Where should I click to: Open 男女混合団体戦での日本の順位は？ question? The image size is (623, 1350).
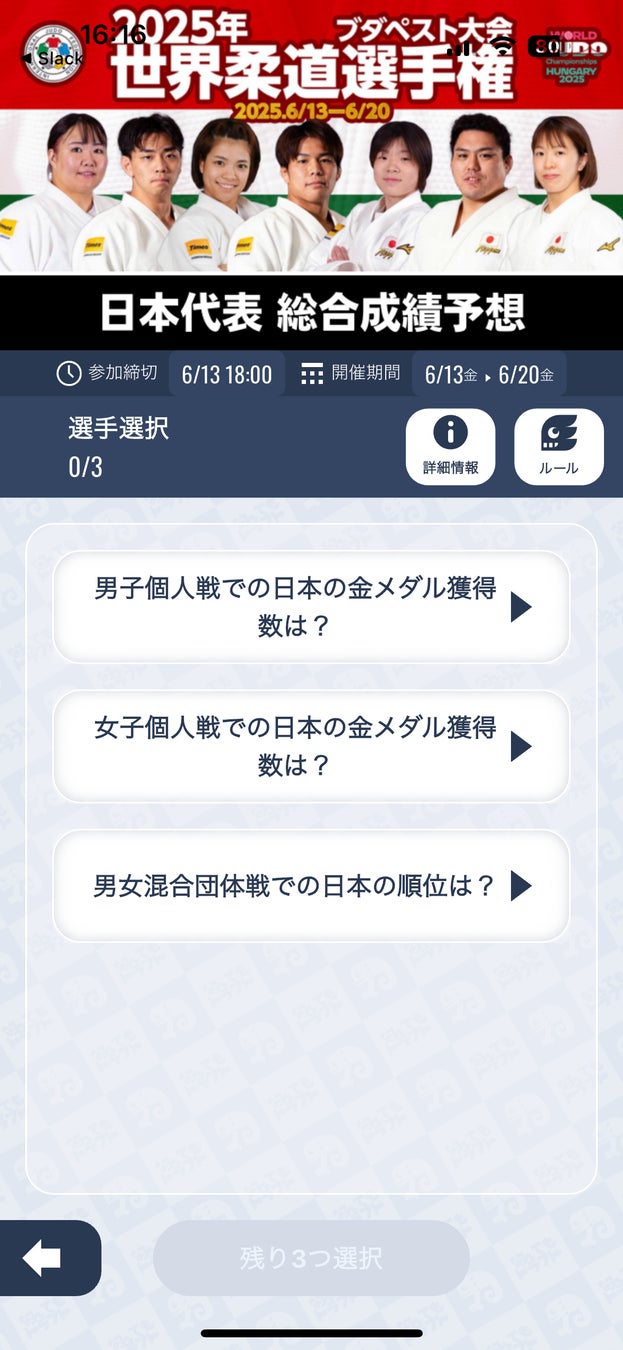click(x=311, y=886)
